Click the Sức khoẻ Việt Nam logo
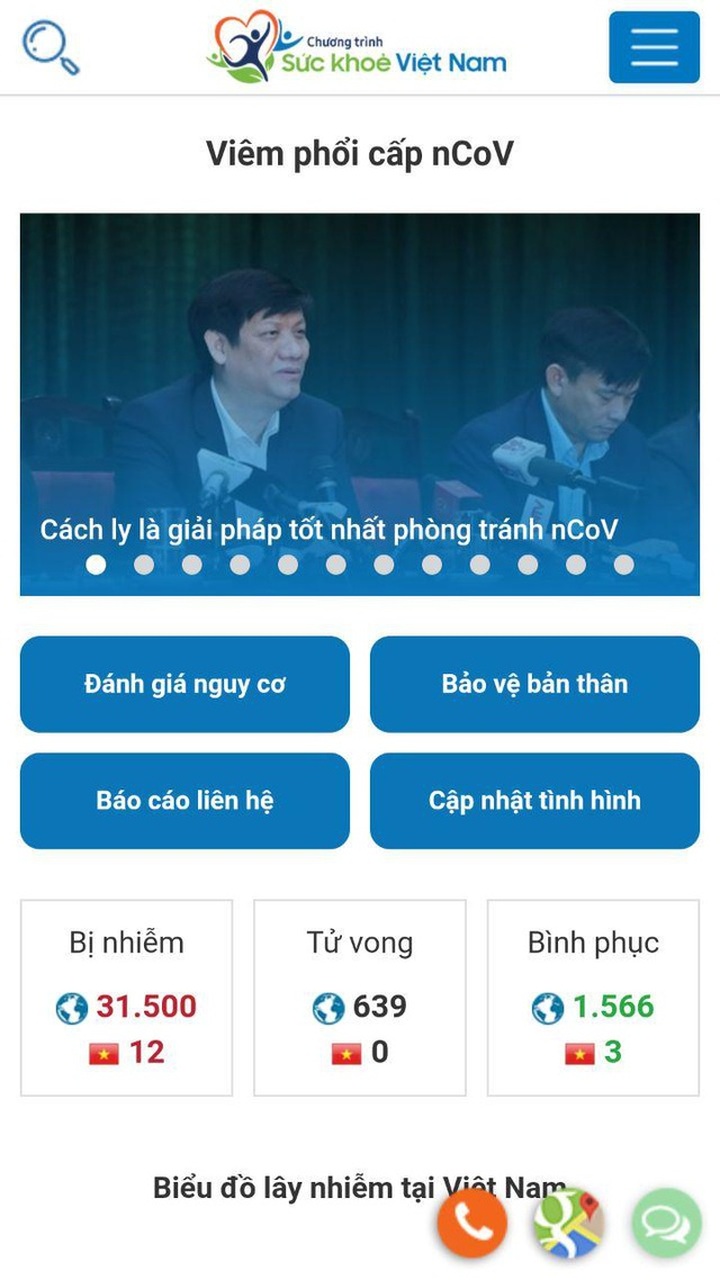Screen dimensions: 720x1280 [360, 47]
